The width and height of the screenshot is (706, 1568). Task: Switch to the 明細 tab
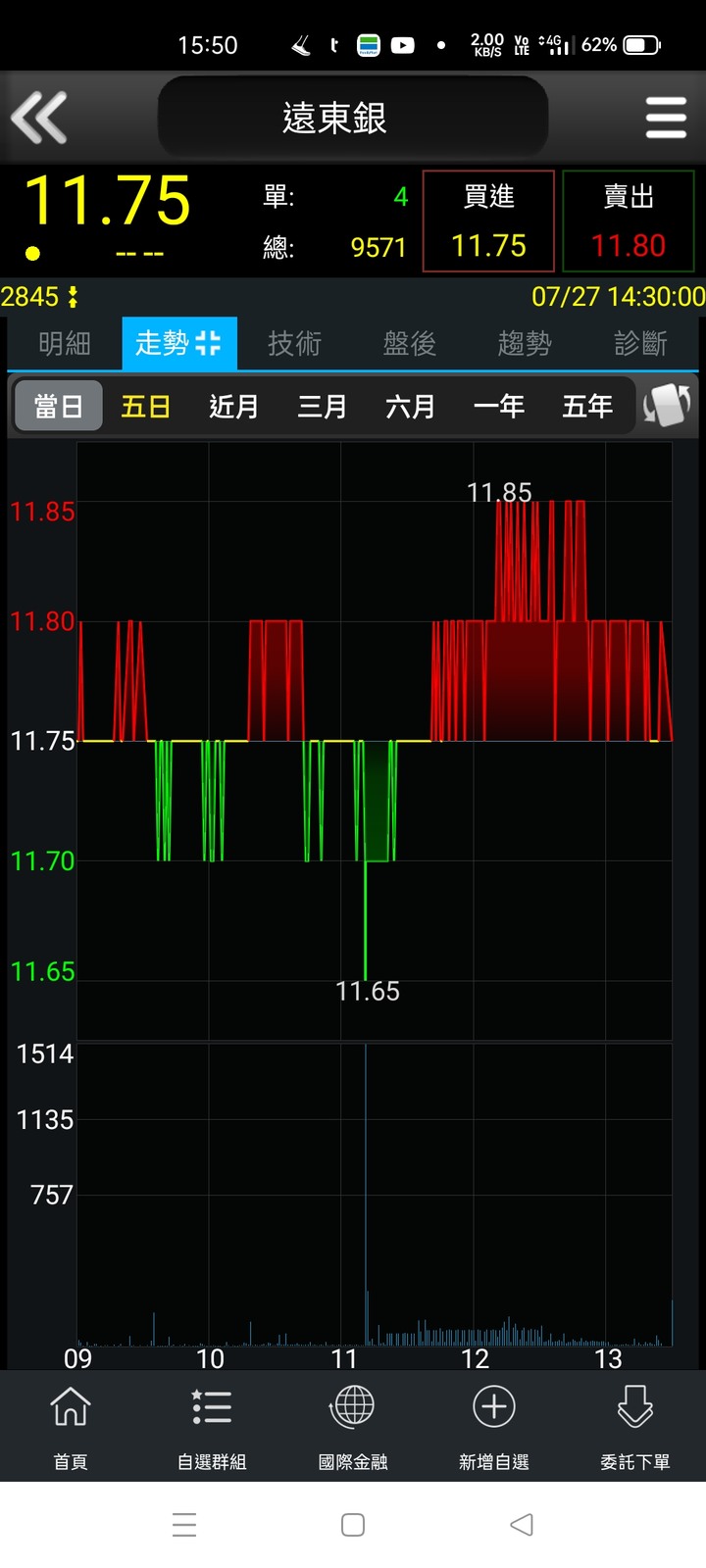click(65, 343)
